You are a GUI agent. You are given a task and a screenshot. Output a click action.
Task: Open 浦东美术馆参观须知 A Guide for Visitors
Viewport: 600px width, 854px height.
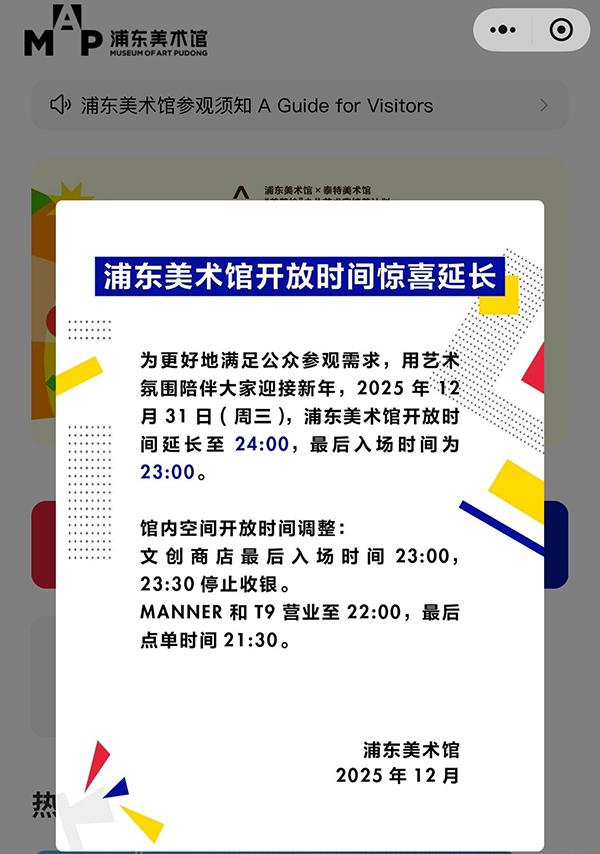point(299,105)
